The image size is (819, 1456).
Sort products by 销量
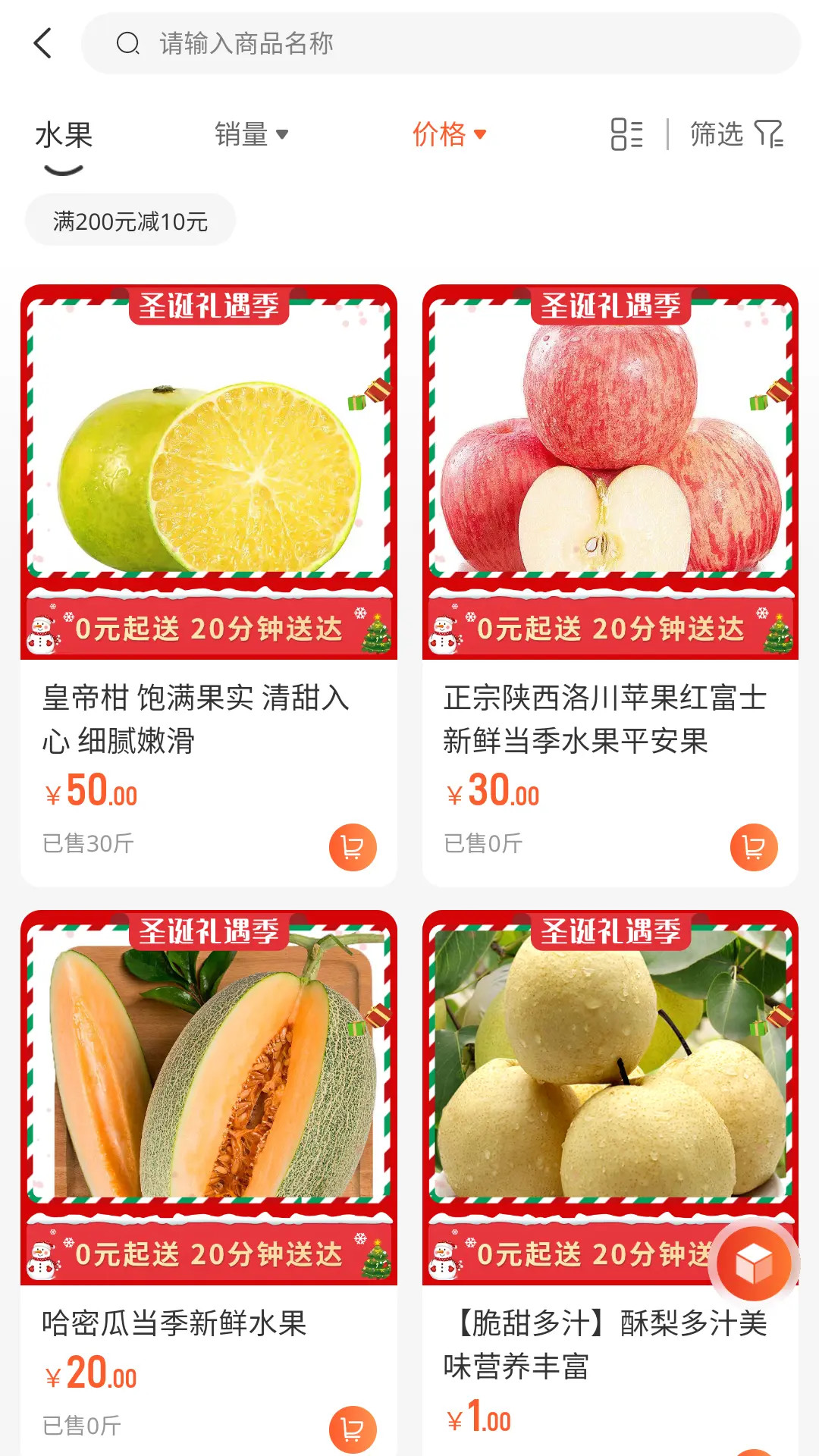click(x=251, y=135)
